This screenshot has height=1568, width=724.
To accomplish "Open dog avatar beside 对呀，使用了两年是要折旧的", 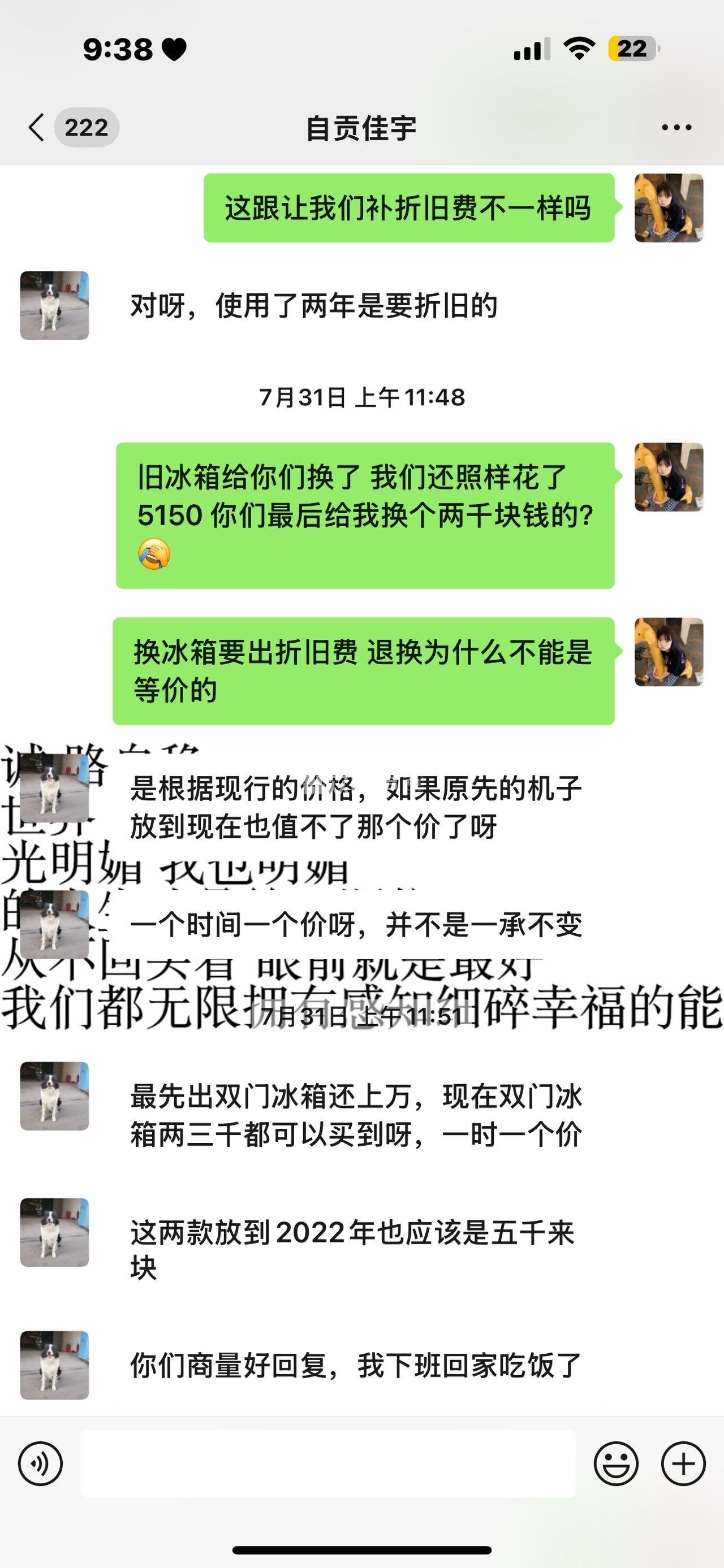I will point(55,306).
